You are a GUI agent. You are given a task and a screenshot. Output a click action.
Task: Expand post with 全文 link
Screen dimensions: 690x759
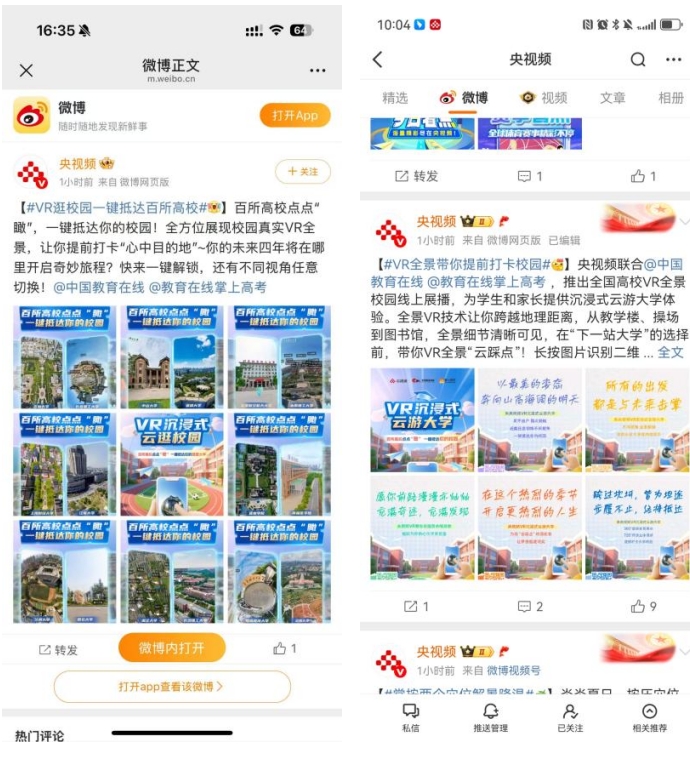point(671,352)
